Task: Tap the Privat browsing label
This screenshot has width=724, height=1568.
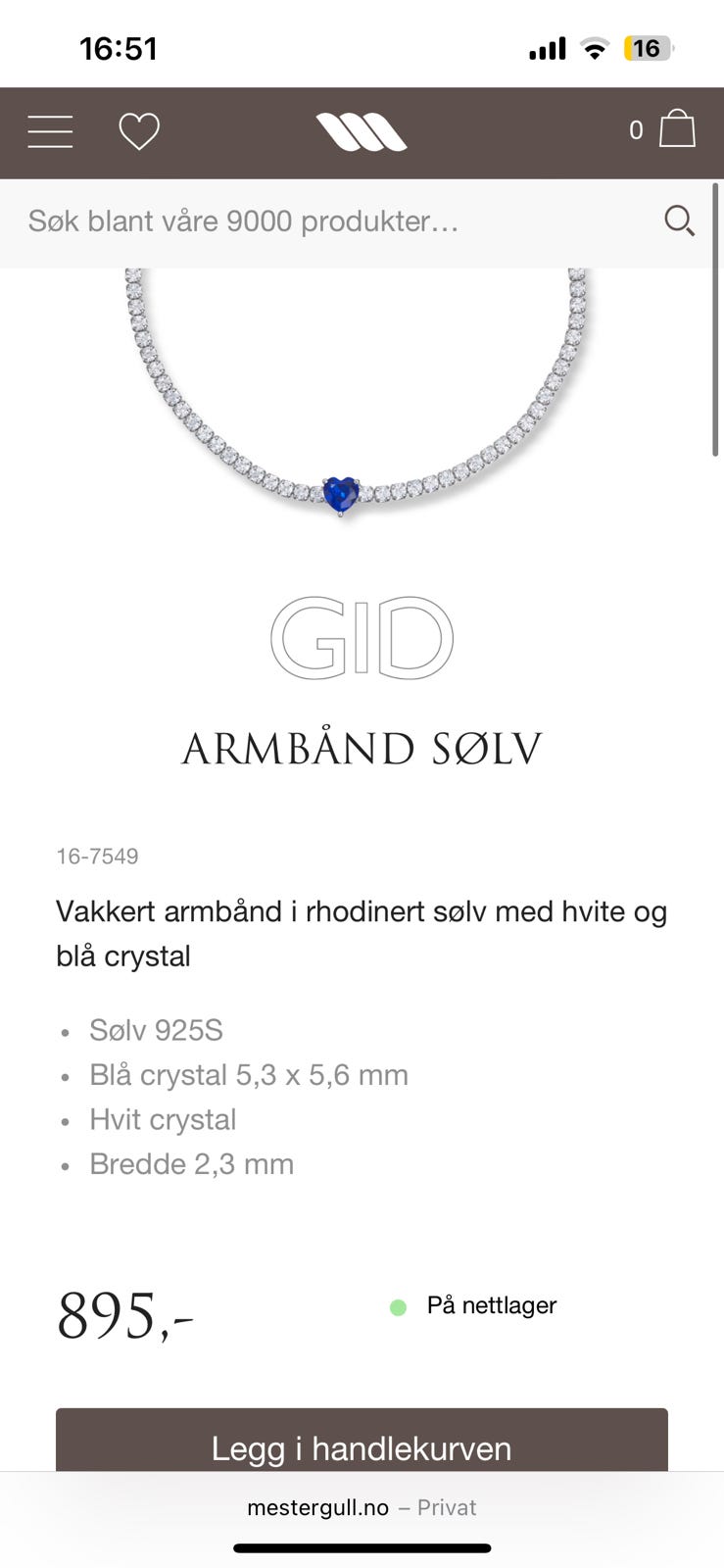Action: (446, 1507)
